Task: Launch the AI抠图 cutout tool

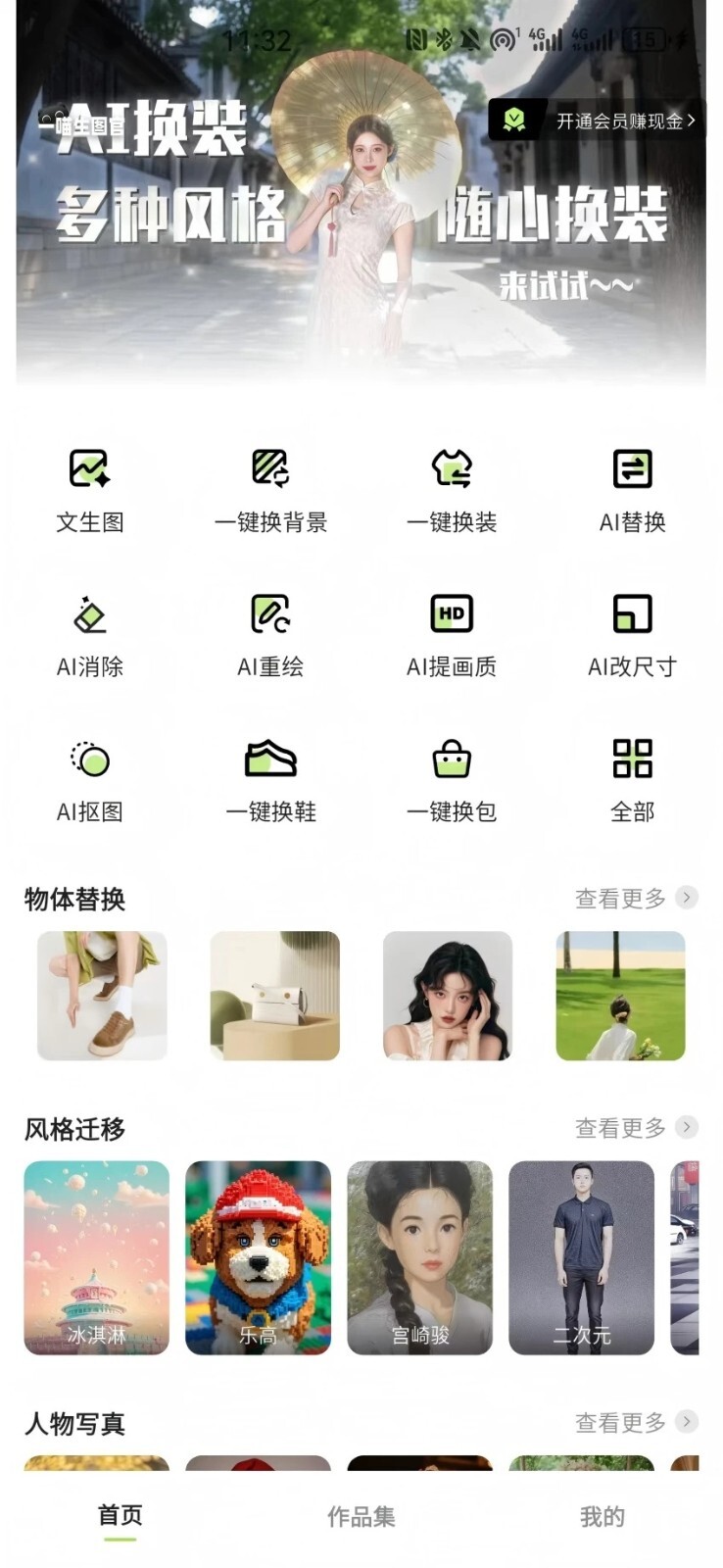Action: click(x=90, y=780)
